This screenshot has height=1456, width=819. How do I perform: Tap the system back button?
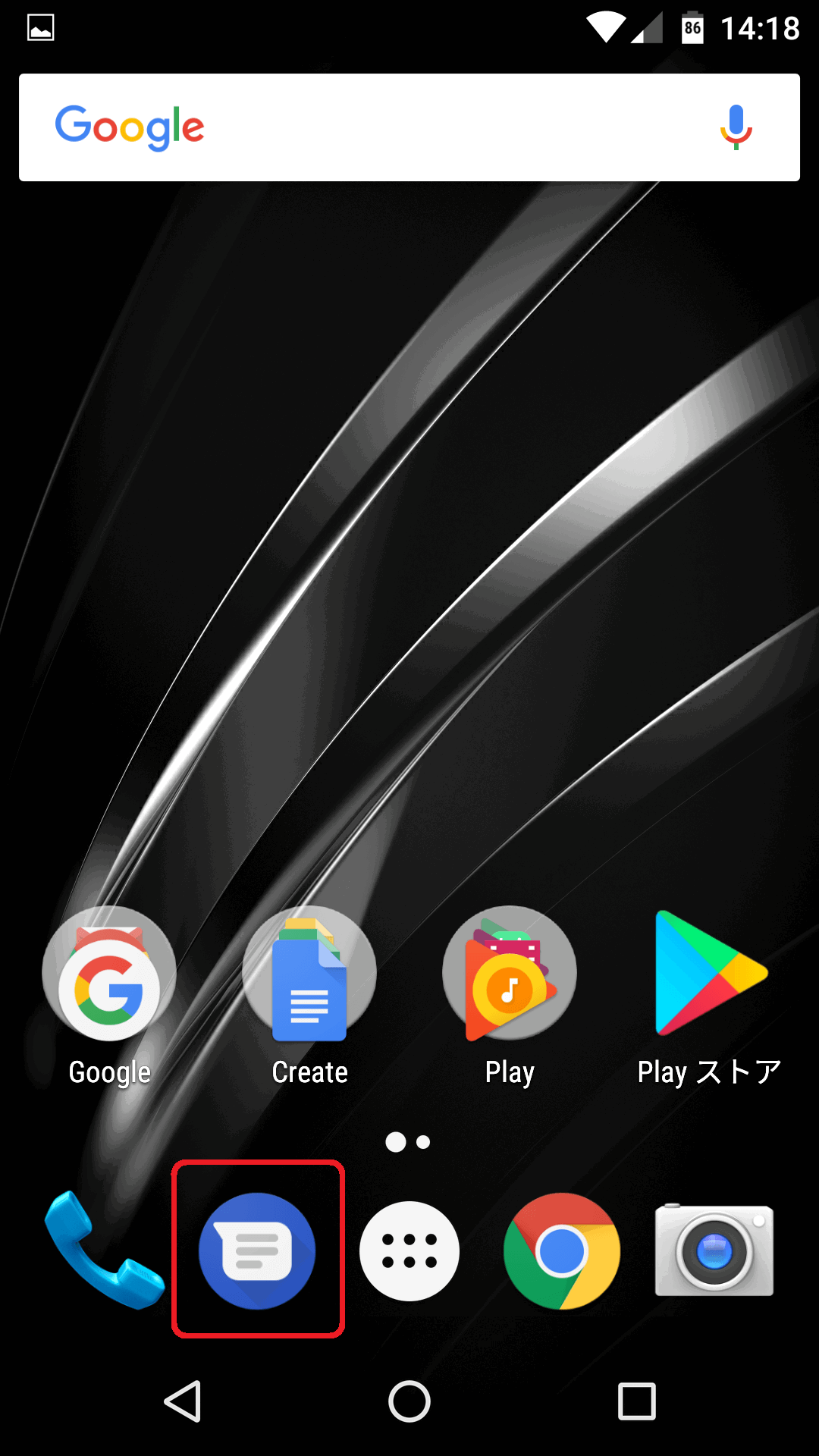click(x=183, y=1401)
